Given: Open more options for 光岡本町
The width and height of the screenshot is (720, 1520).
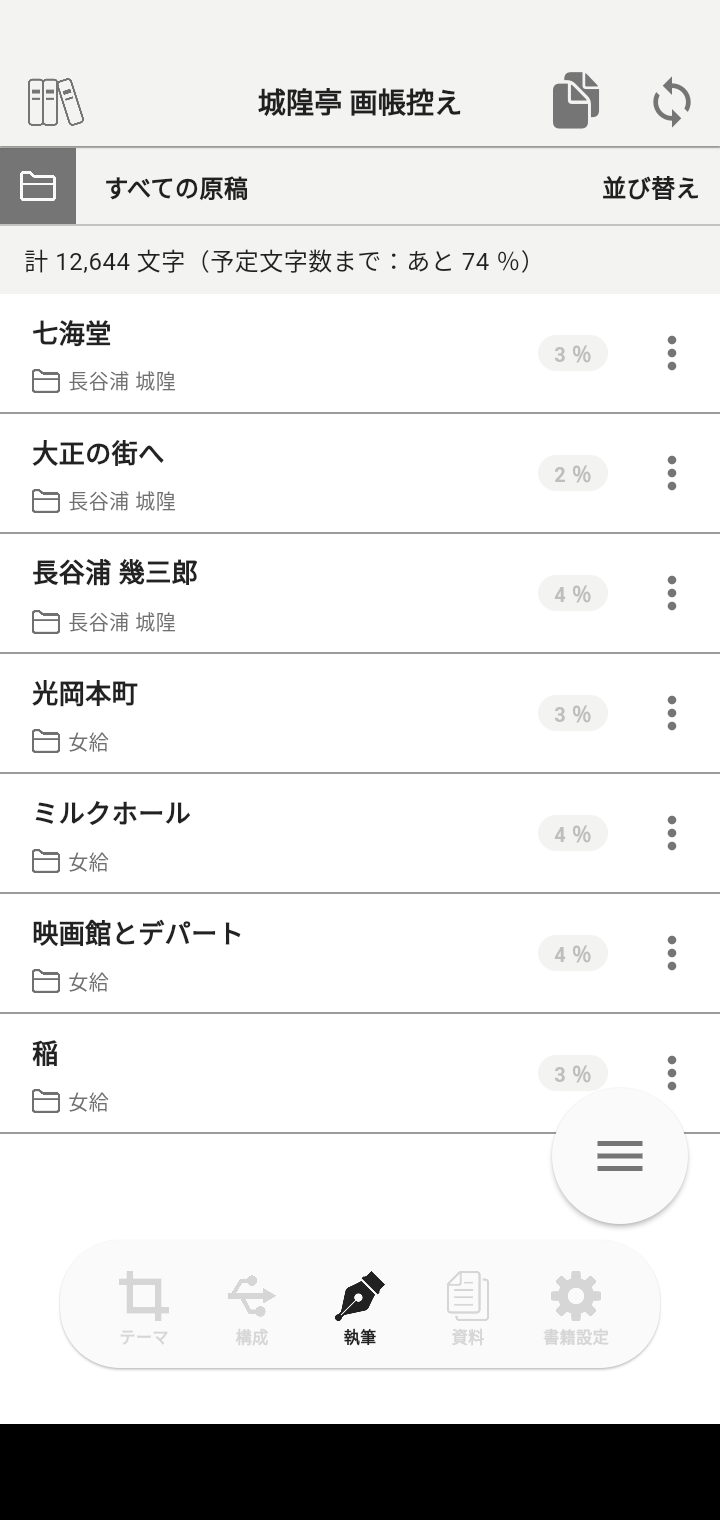Looking at the screenshot, I should (672, 713).
